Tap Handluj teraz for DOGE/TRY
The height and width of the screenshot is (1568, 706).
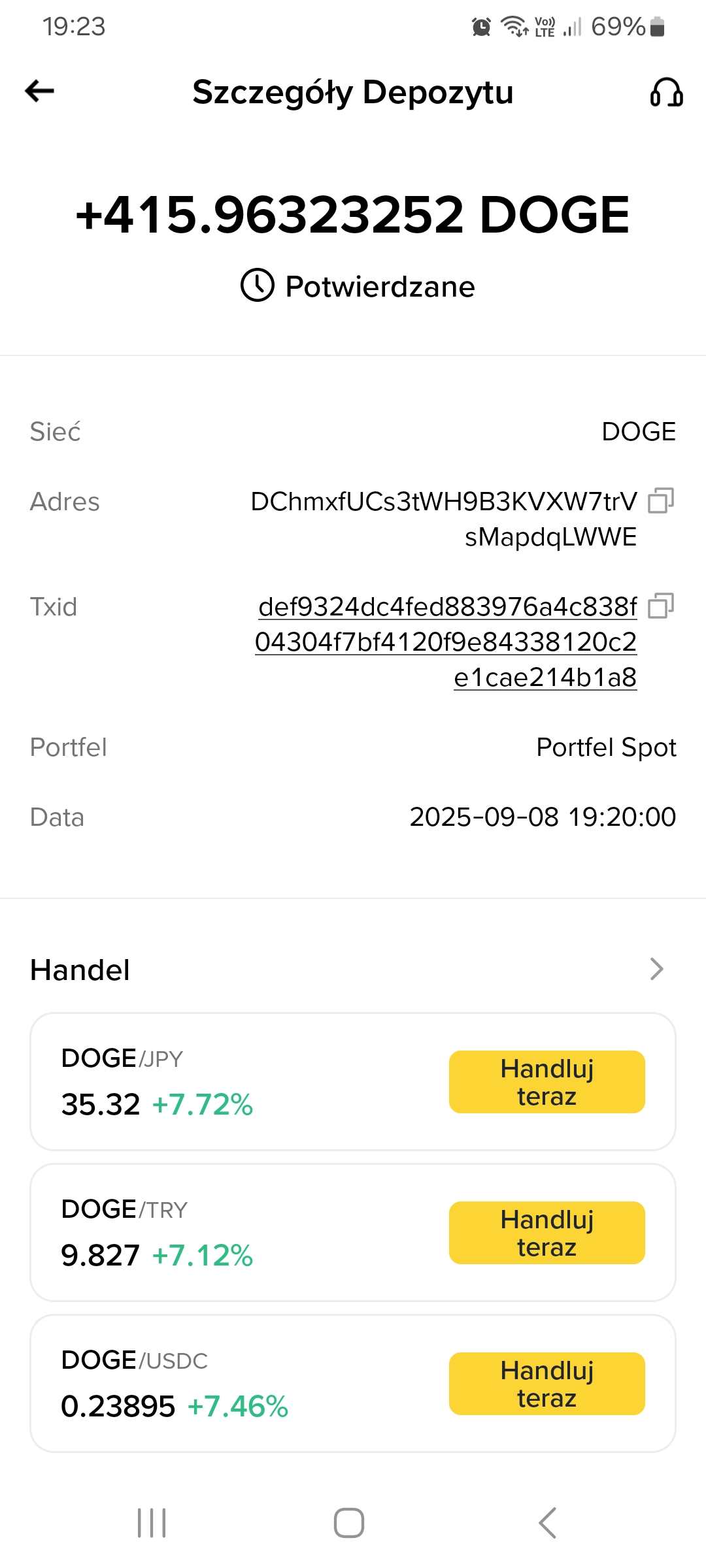point(546,1233)
